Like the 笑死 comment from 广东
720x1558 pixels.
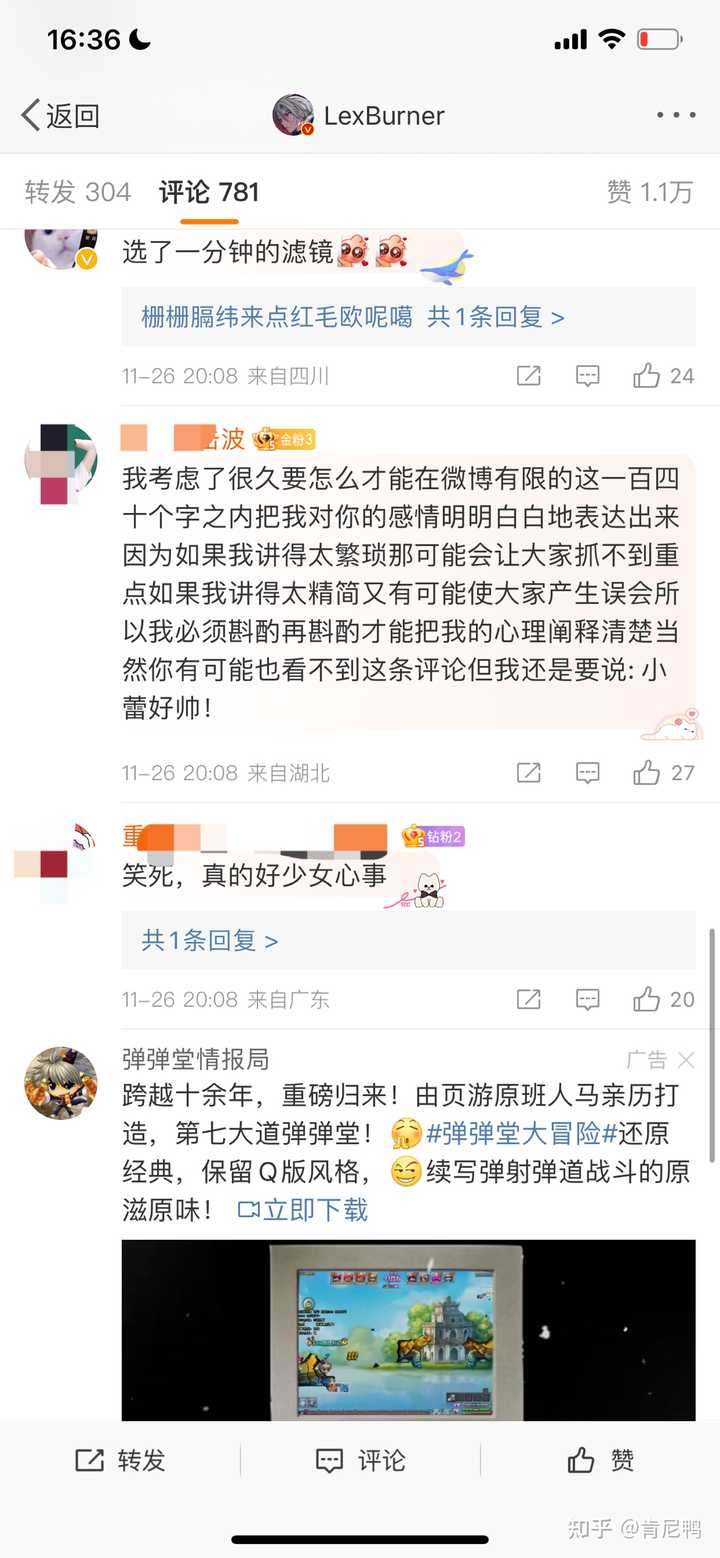tap(663, 999)
